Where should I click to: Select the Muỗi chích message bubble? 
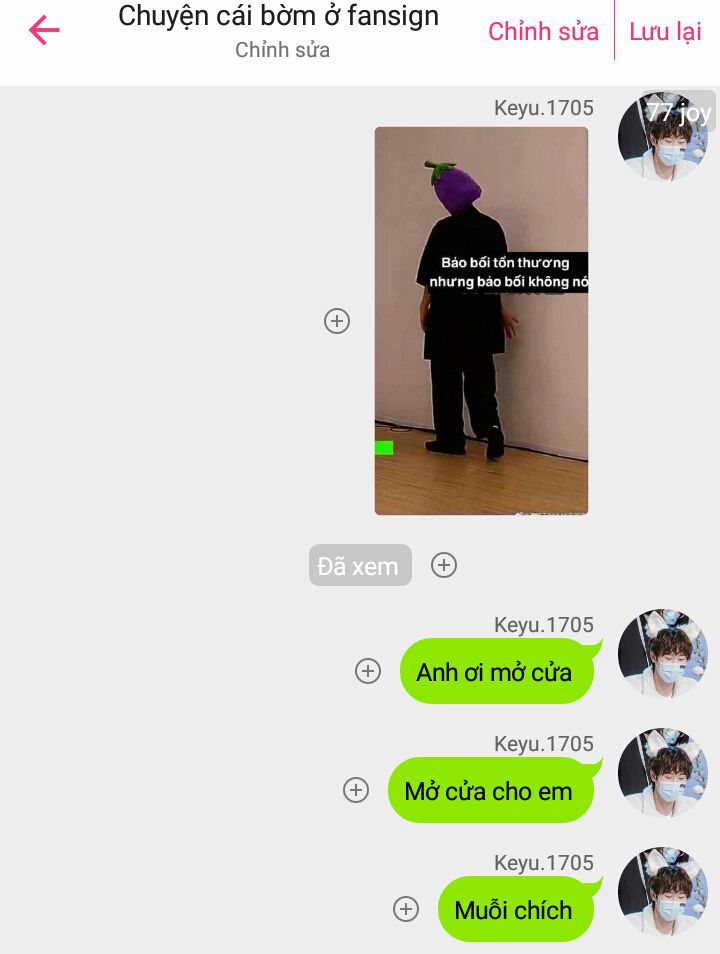click(x=514, y=910)
